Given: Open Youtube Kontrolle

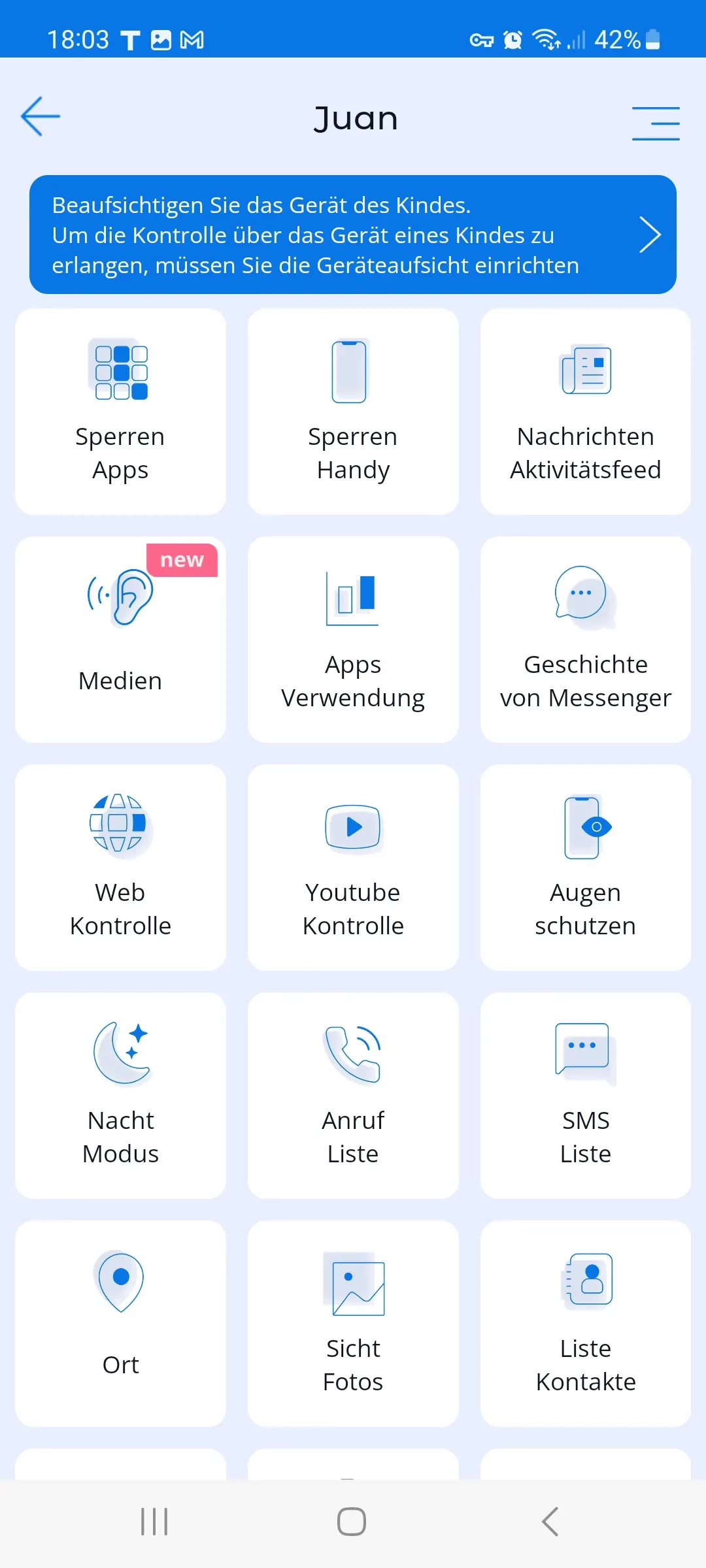Looking at the screenshot, I should [353, 867].
